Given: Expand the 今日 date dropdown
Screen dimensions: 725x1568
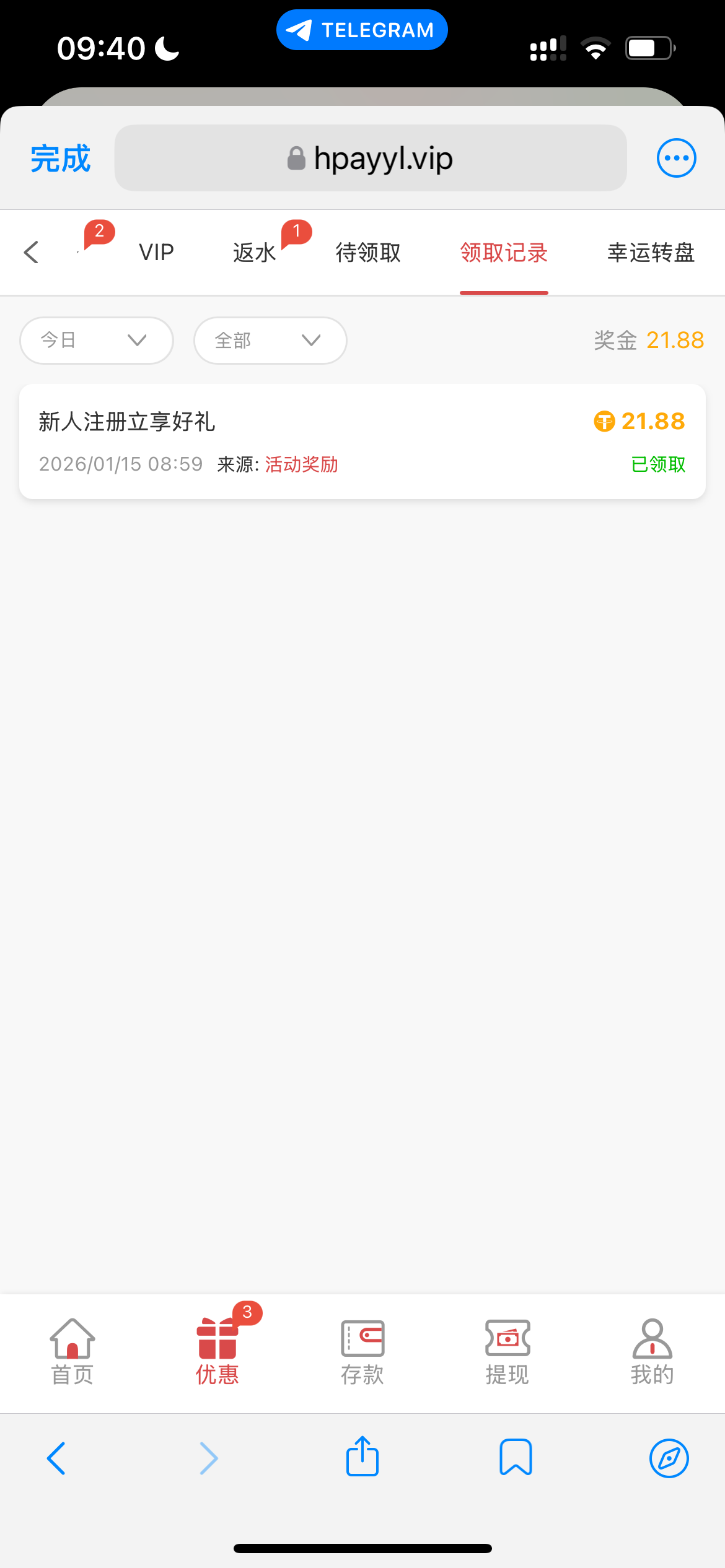Looking at the screenshot, I should (x=97, y=341).
